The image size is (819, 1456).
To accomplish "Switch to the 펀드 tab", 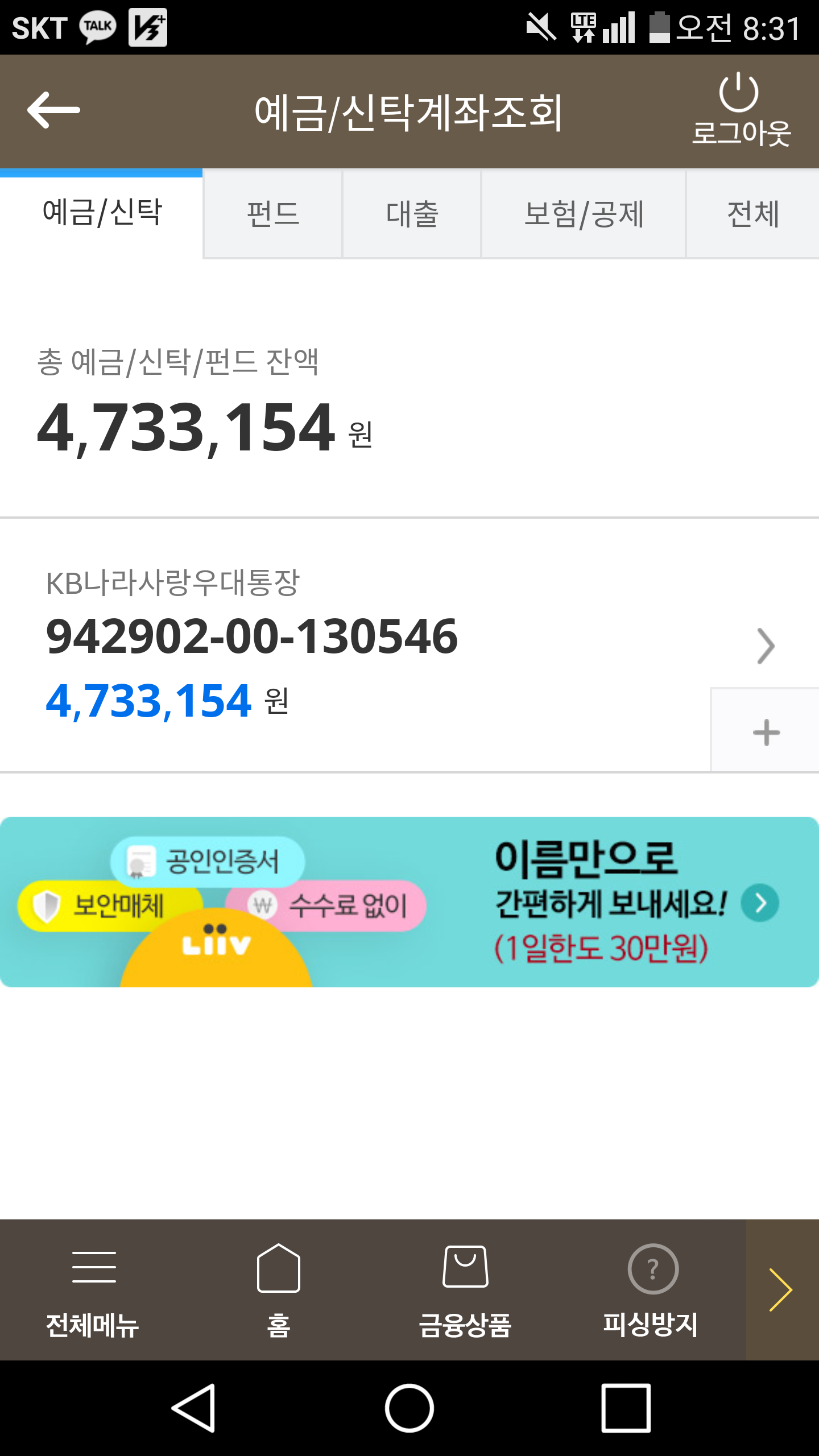I will click(273, 214).
